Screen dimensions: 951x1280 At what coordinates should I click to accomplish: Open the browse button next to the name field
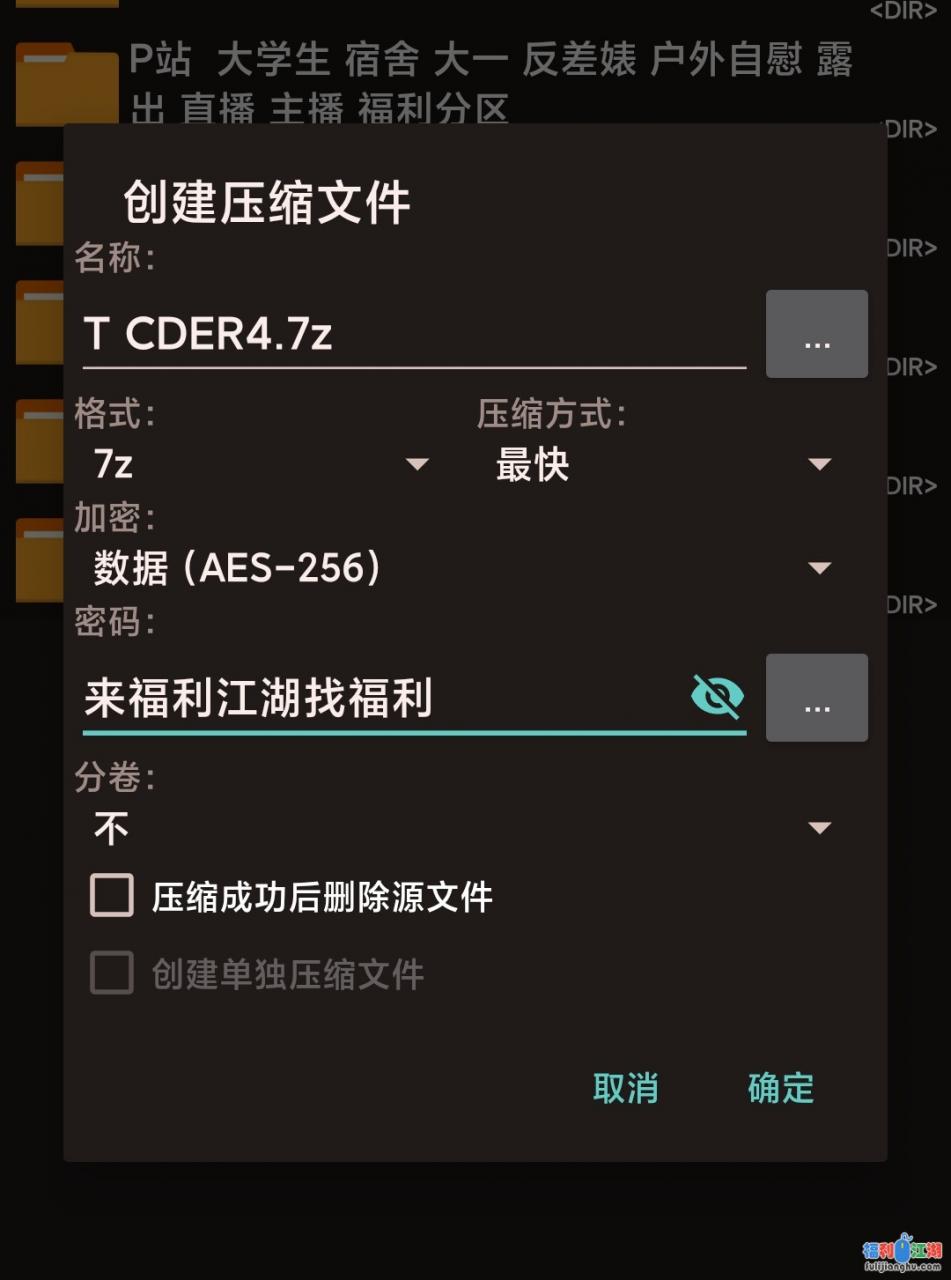[816, 334]
